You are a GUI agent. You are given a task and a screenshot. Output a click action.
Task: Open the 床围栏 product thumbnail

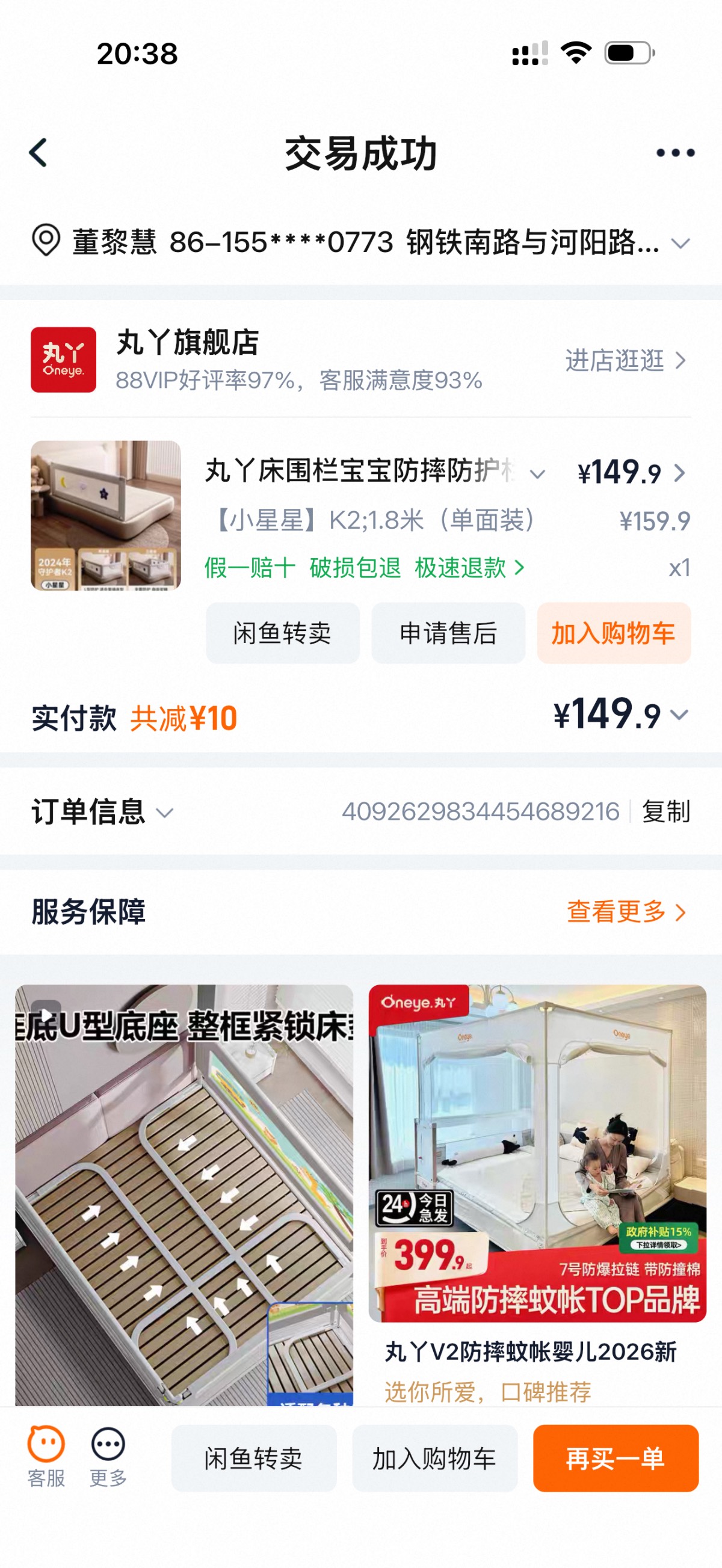[x=106, y=515]
